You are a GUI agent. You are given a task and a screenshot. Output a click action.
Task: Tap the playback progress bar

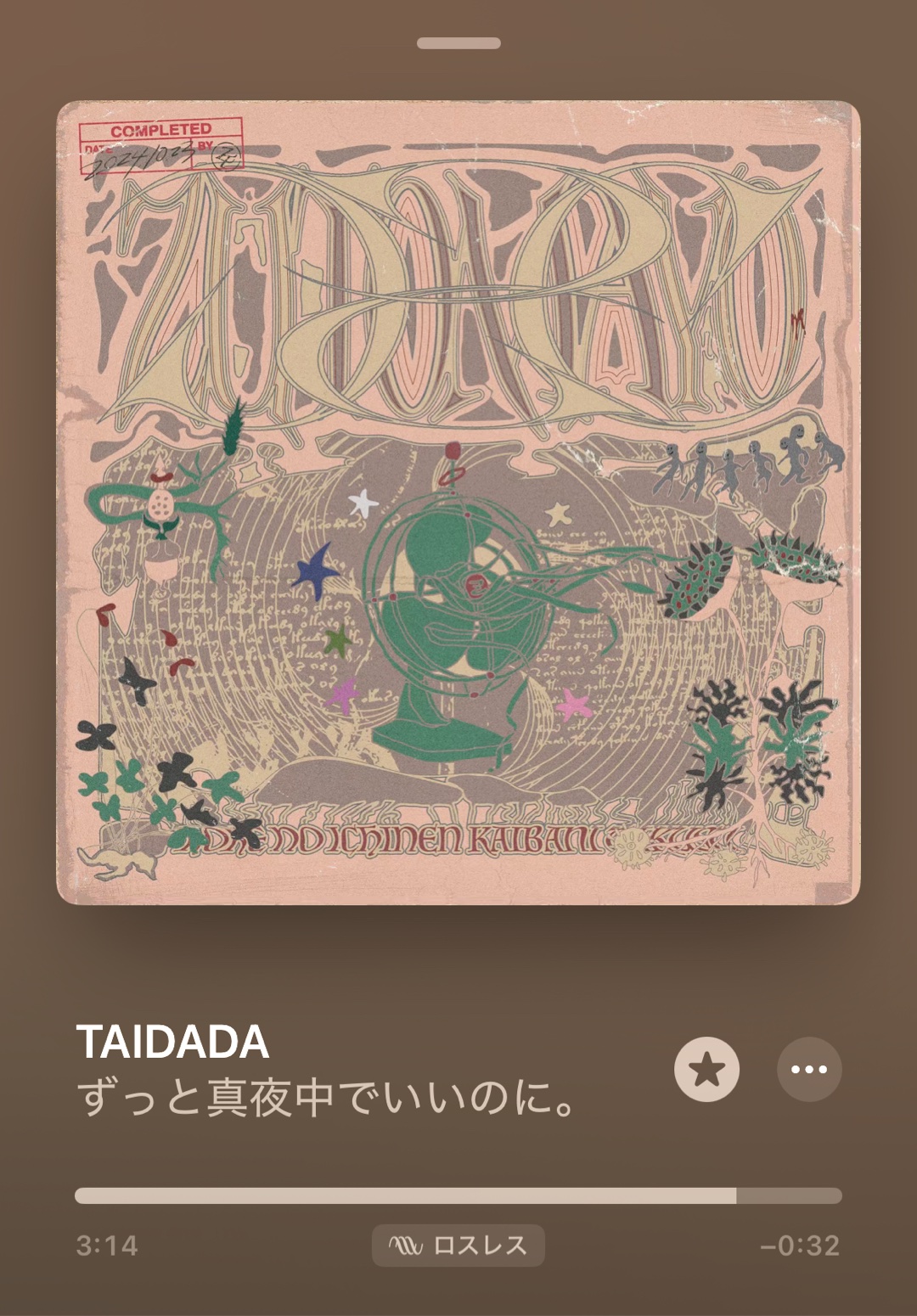coord(458,1195)
